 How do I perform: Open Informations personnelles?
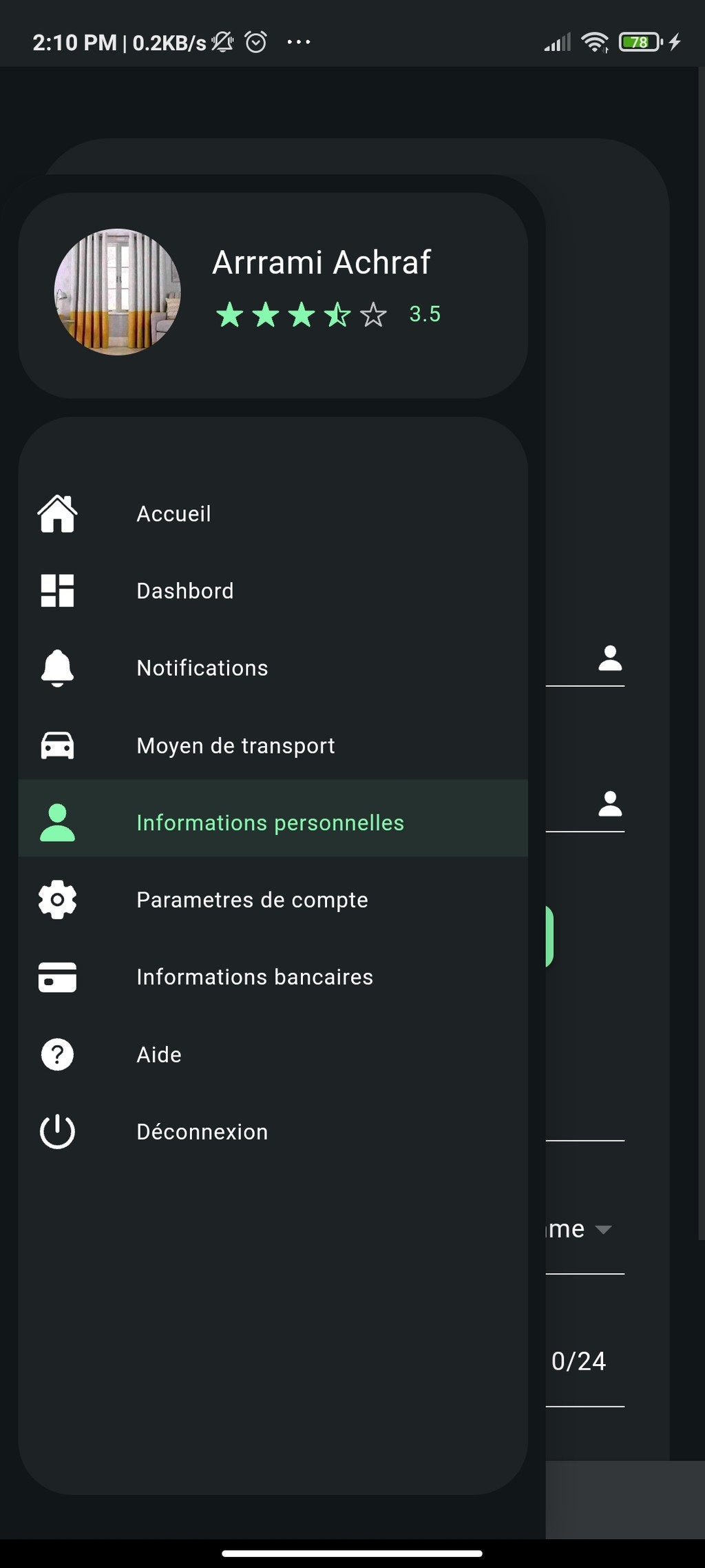[273, 823]
